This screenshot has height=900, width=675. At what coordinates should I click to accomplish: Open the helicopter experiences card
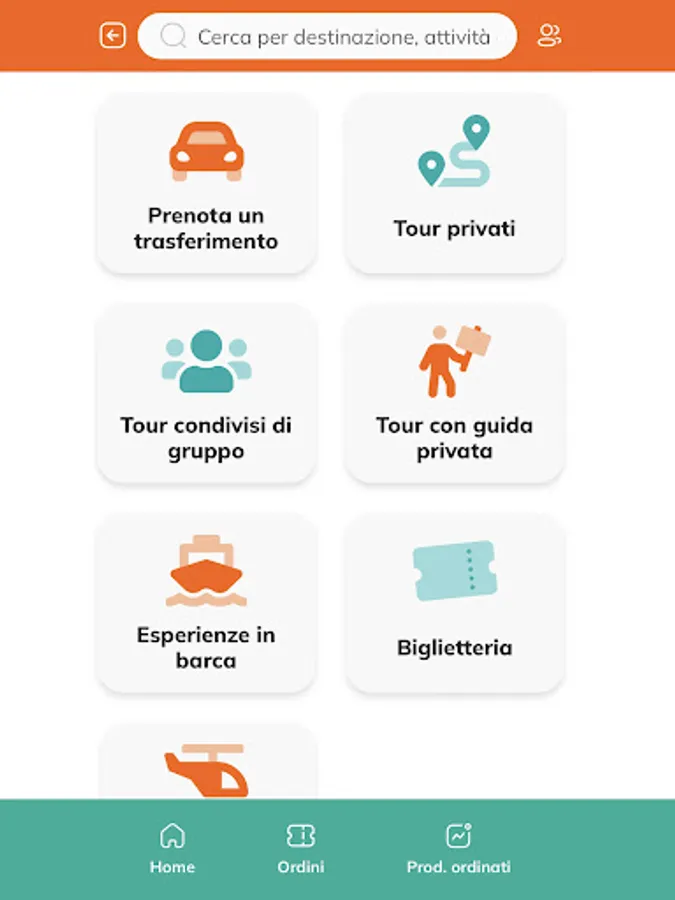(206, 766)
